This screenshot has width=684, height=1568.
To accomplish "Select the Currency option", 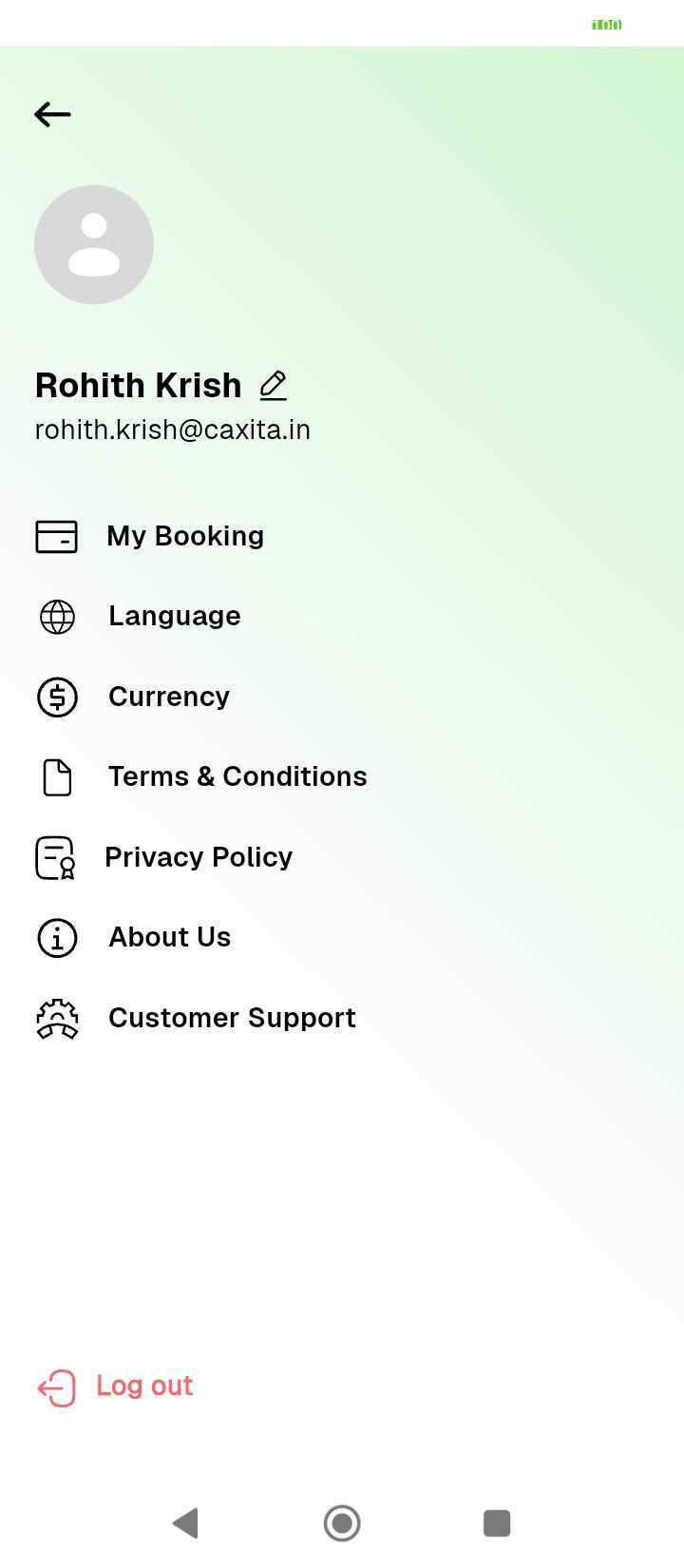I will [168, 697].
